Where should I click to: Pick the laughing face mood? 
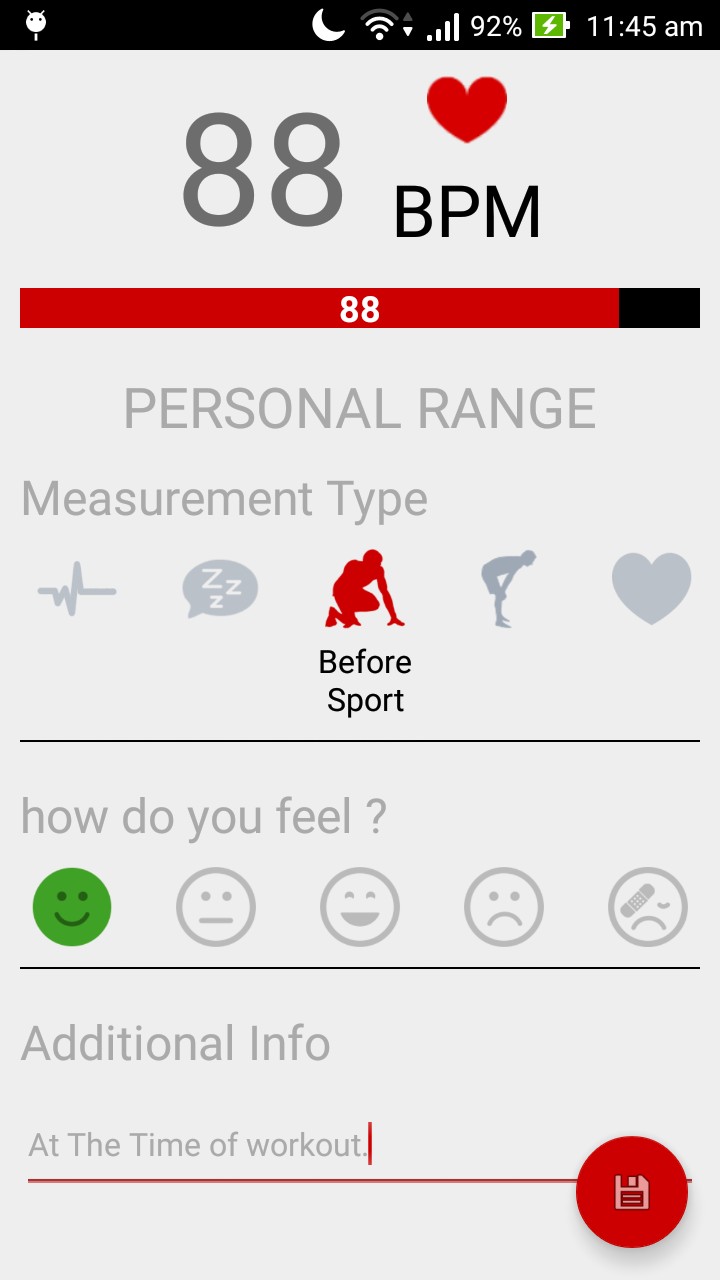click(x=360, y=907)
